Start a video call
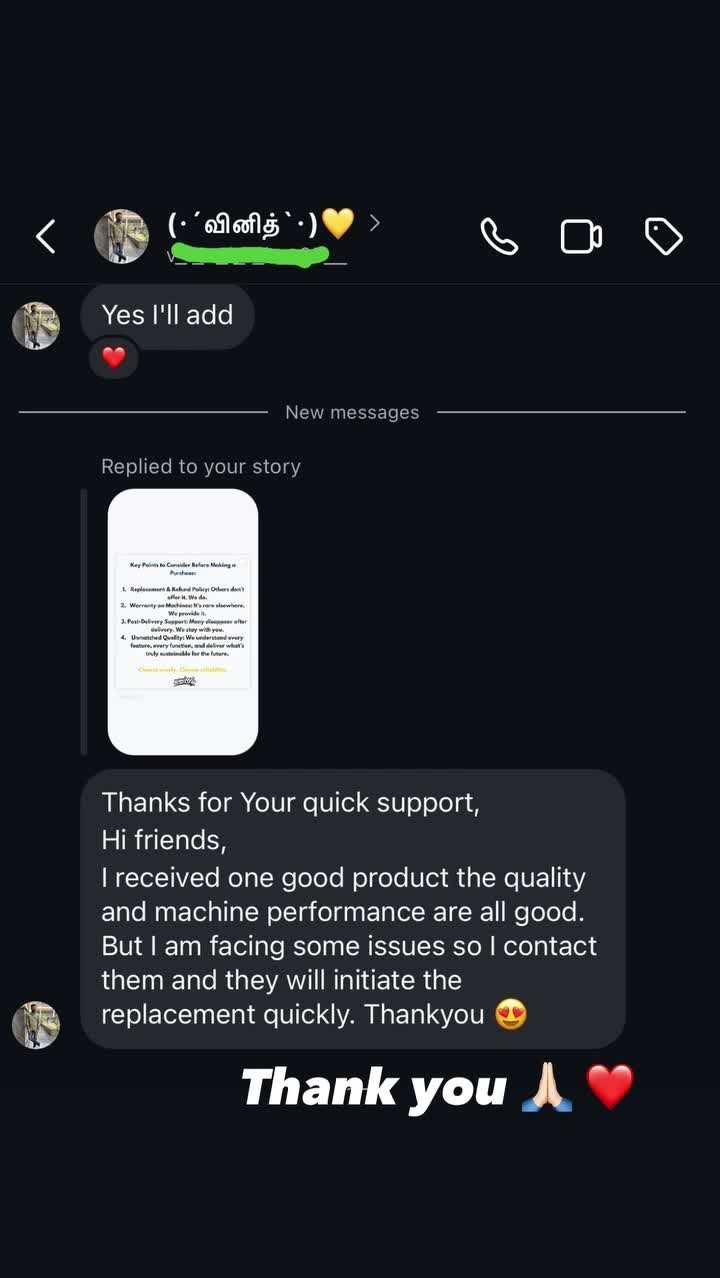 pos(581,236)
